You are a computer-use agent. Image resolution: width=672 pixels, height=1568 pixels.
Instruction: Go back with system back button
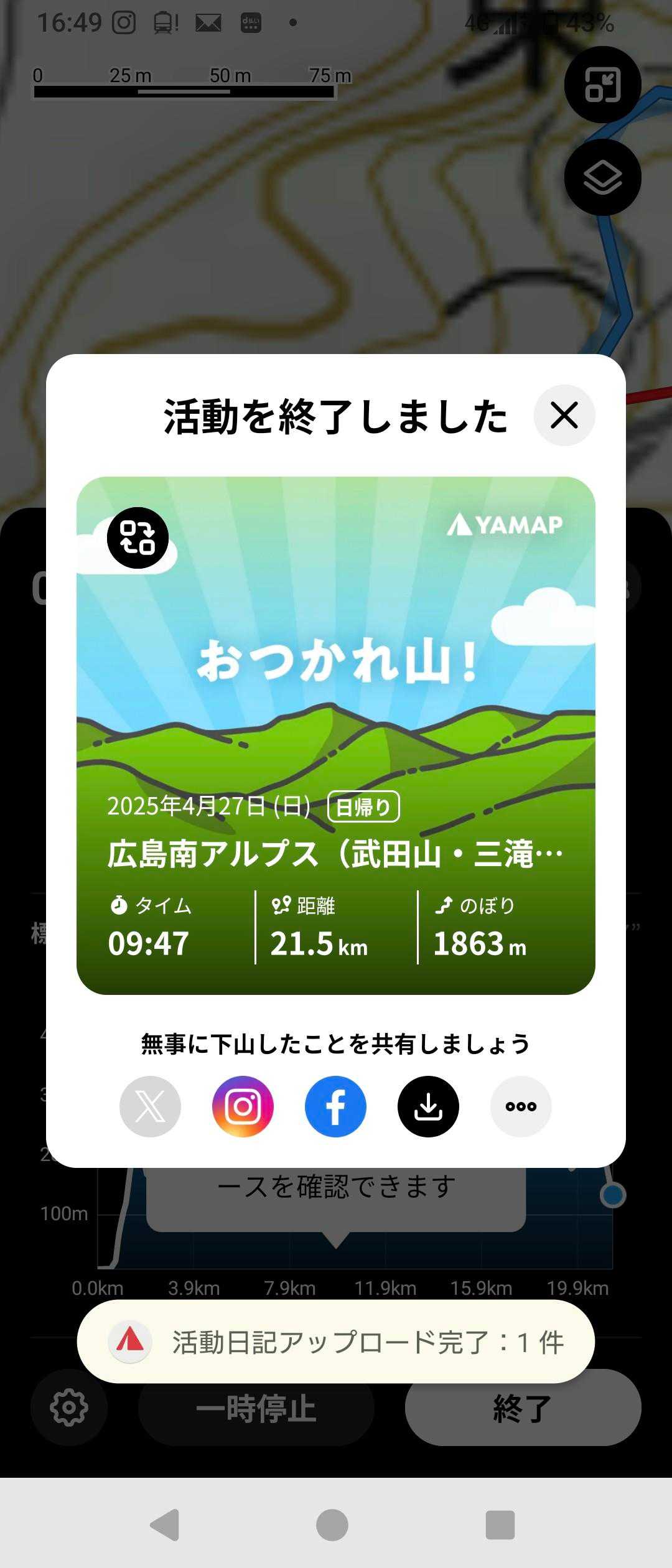tap(165, 1524)
